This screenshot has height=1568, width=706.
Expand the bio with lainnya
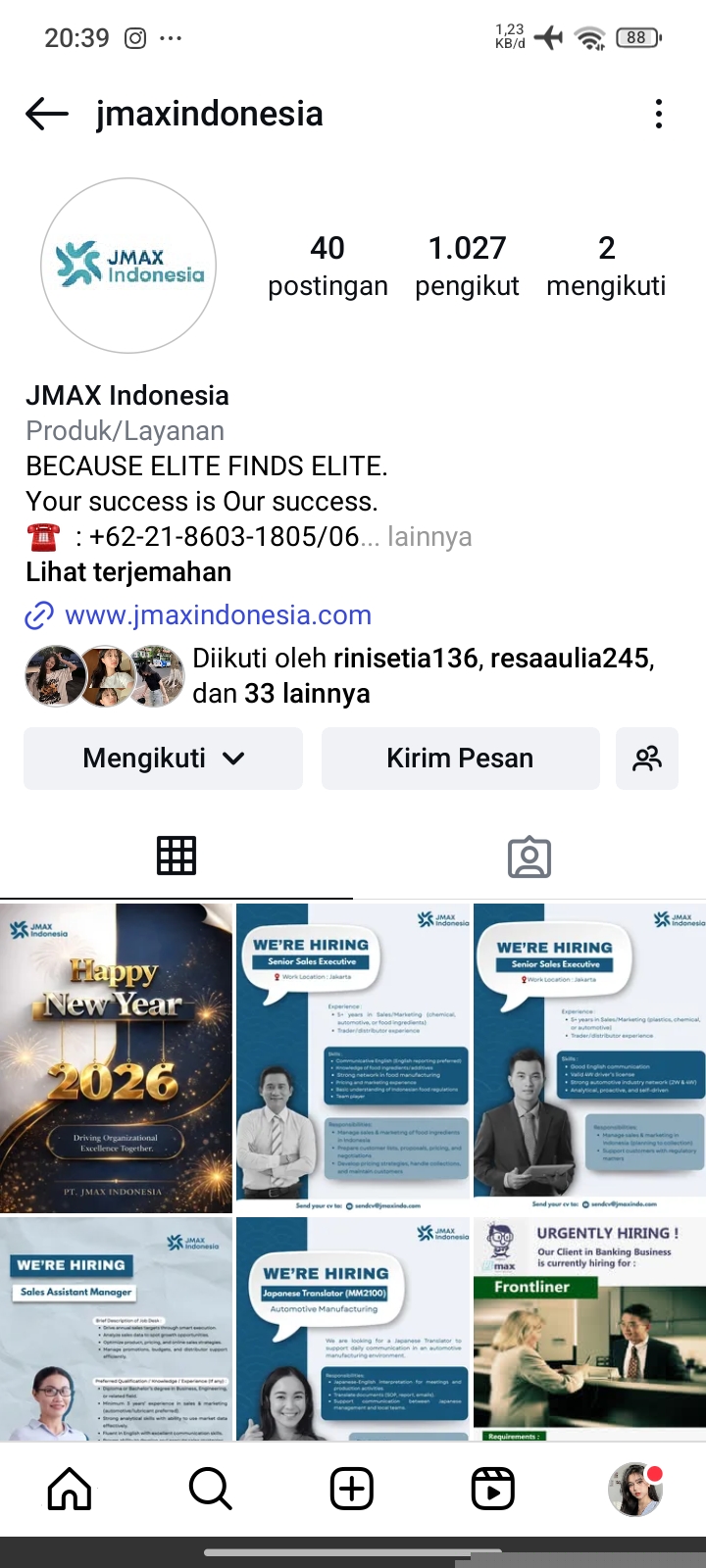(x=429, y=537)
